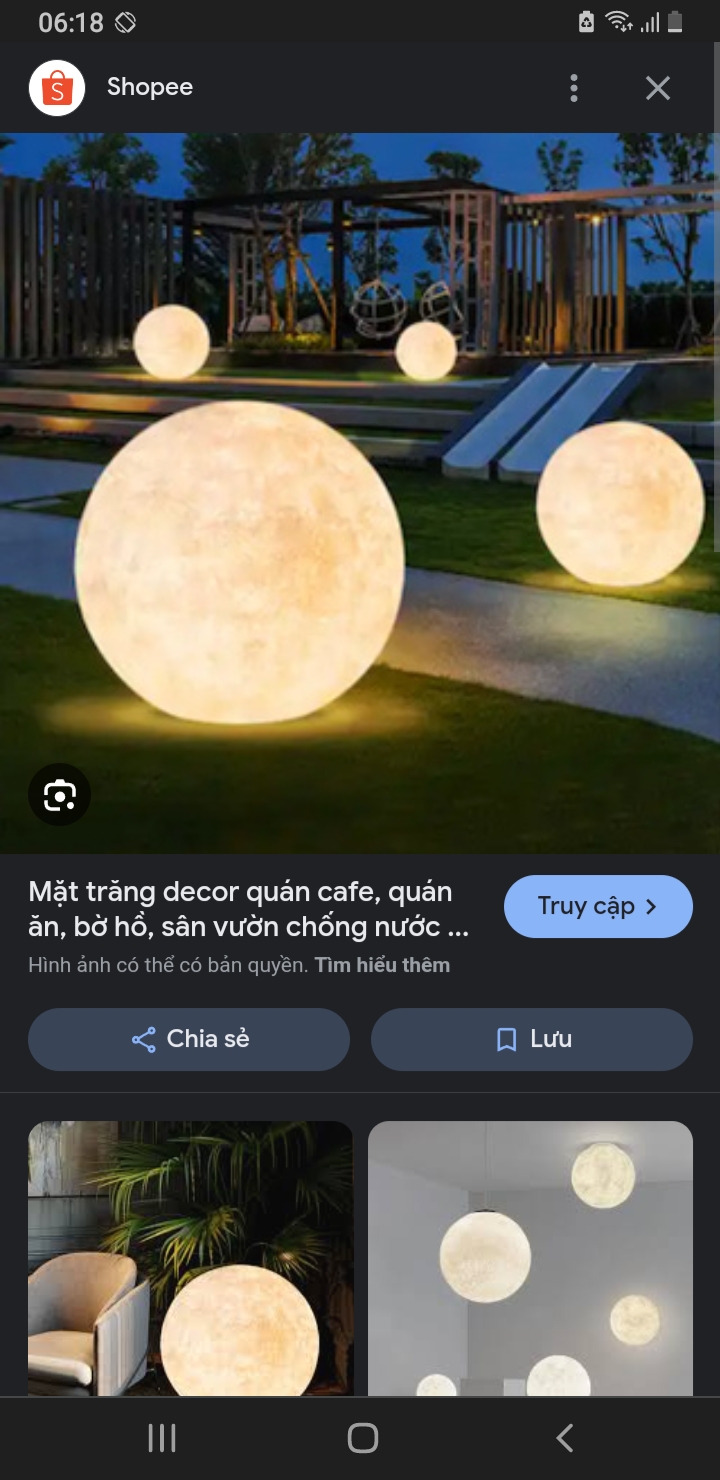This screenshot has width=720, height=1480.
Task: Close the image viewer
Action: [657, 88]
